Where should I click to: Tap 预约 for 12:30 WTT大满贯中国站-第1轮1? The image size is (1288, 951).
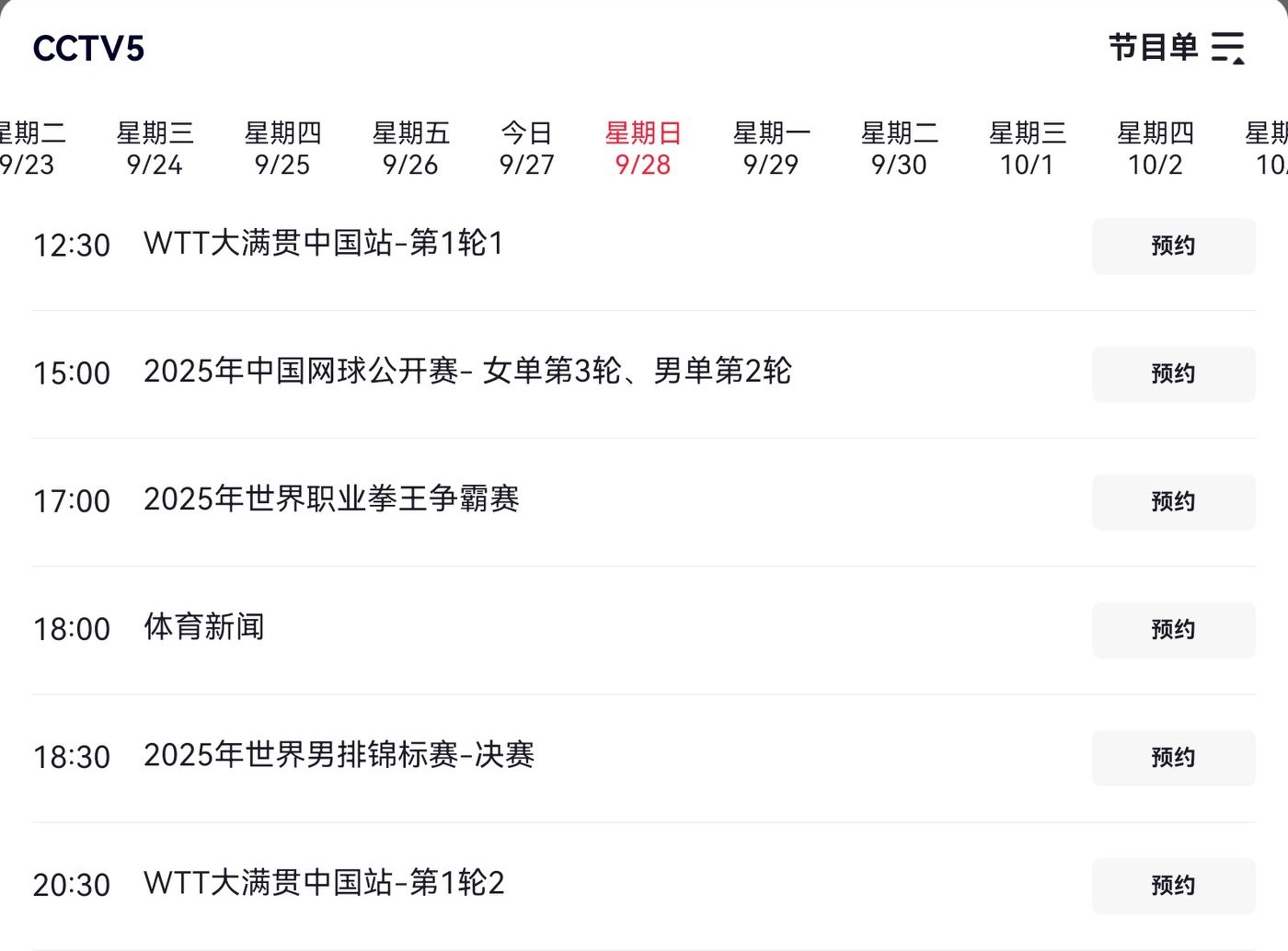tap(1173, 246)
